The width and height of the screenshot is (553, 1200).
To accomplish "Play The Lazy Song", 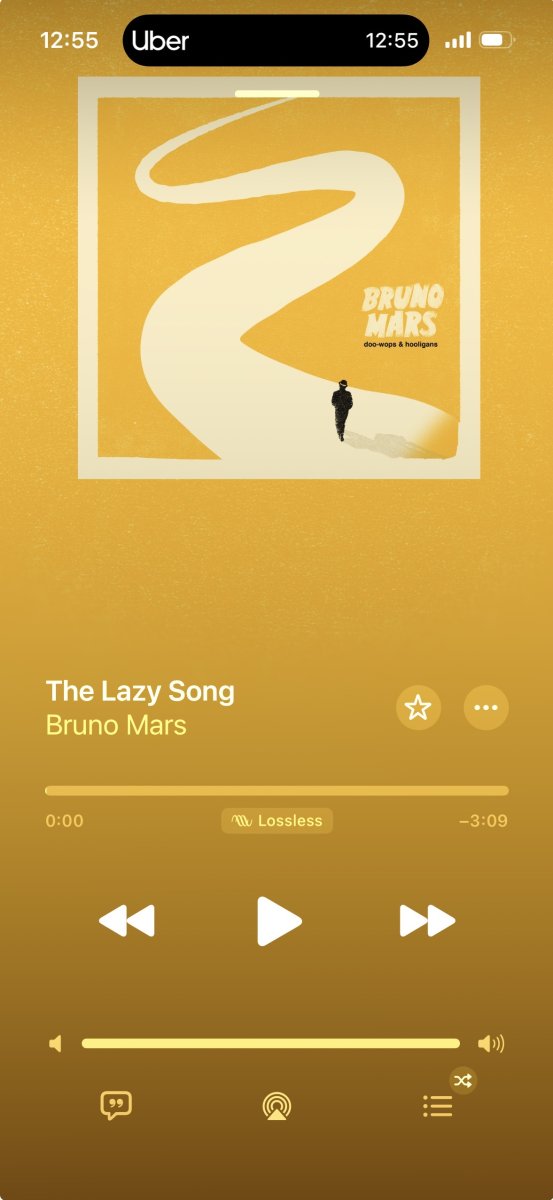I will point(278,921).
